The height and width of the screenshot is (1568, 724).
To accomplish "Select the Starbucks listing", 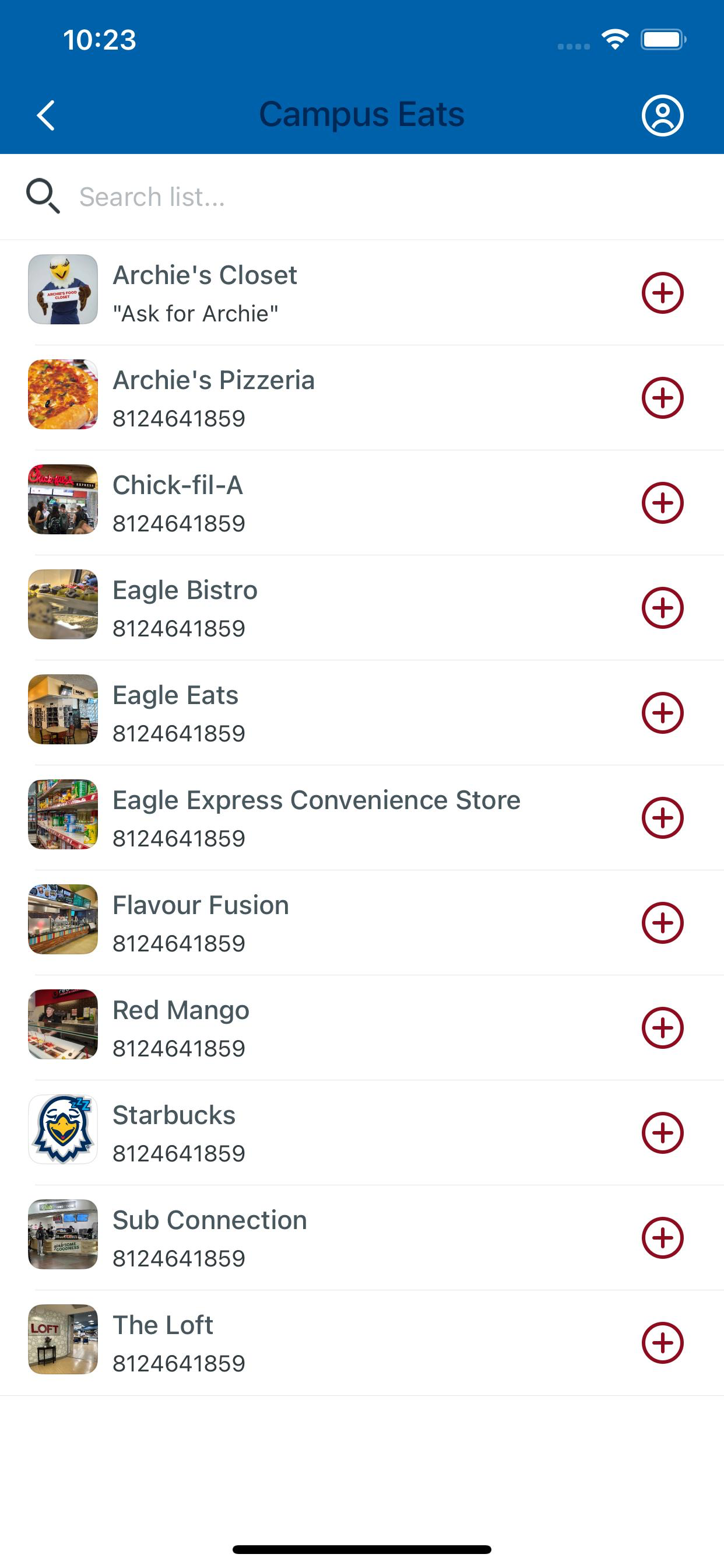I will coord(362,1133).
